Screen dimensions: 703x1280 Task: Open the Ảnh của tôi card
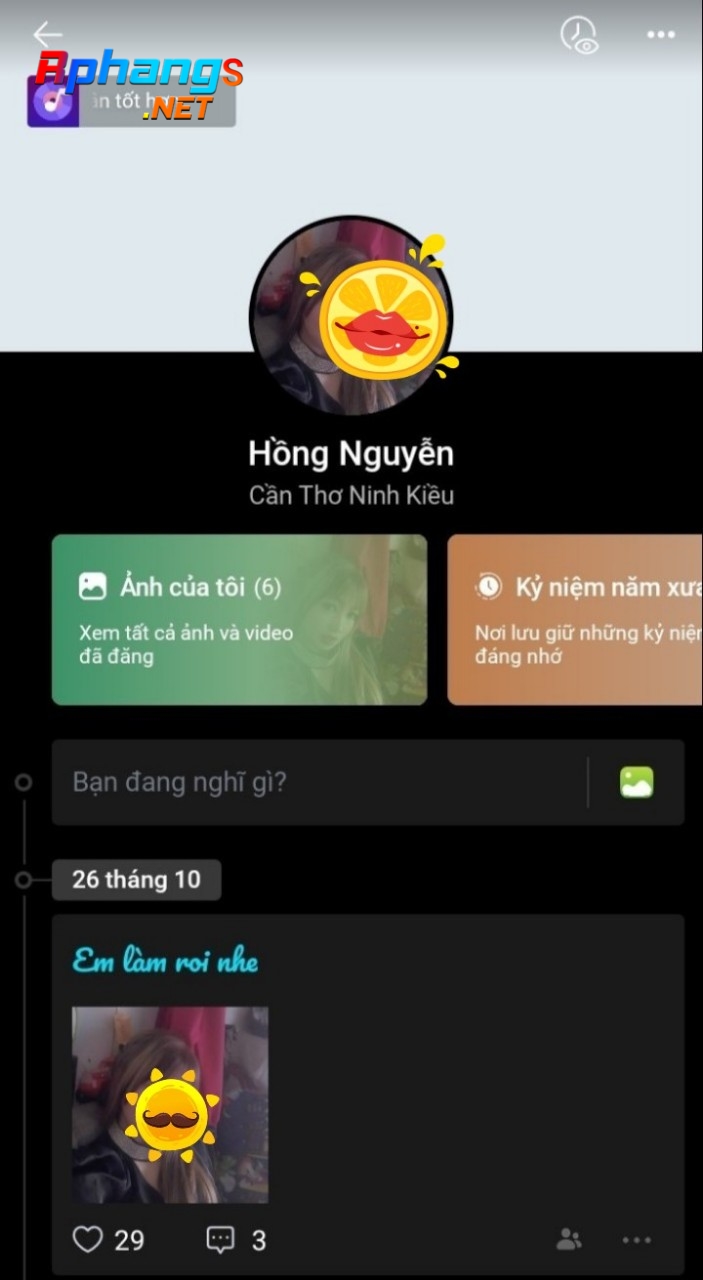[x=240, y=620]
